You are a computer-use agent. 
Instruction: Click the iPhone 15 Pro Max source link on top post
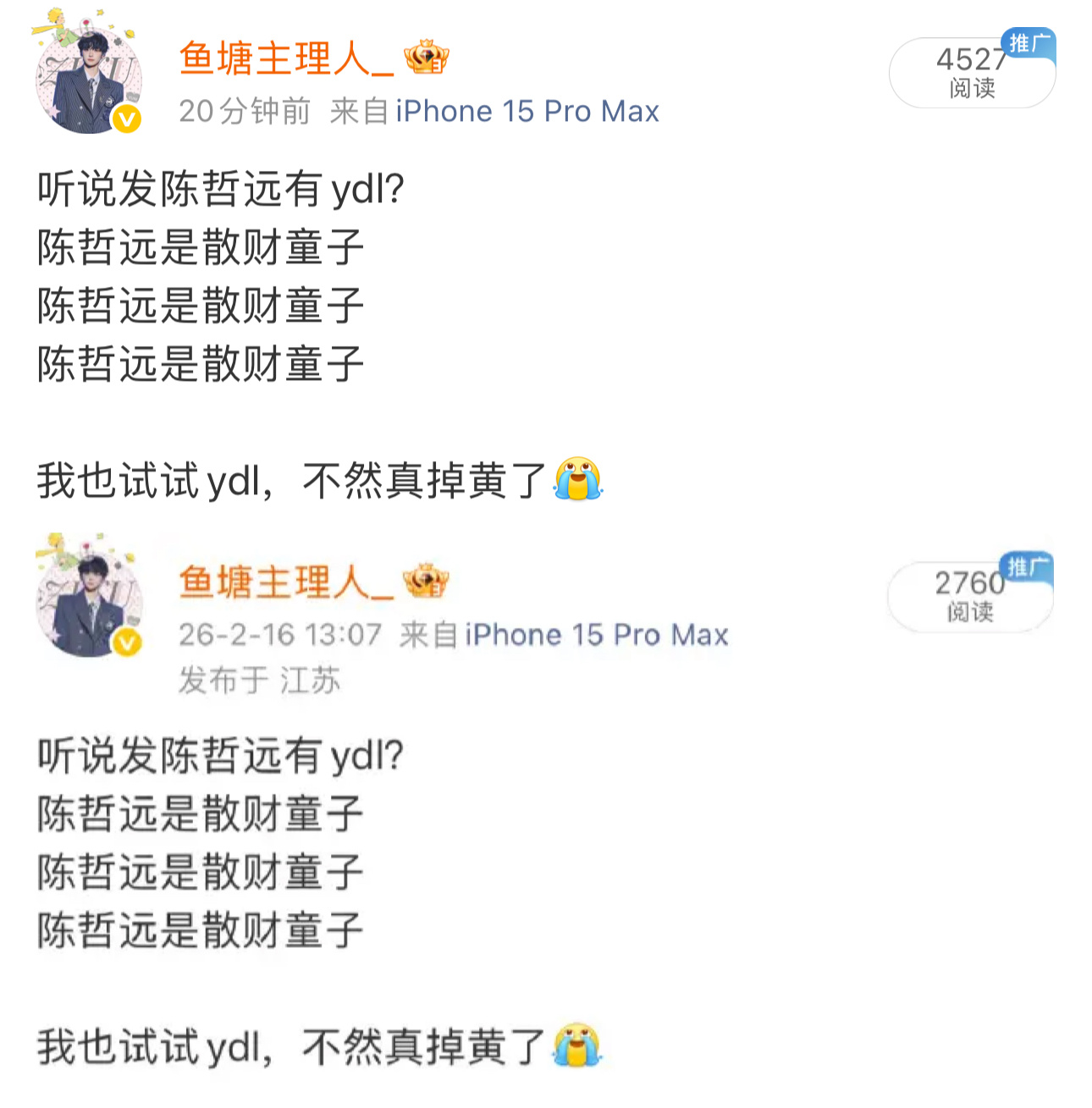click(527, 111)
